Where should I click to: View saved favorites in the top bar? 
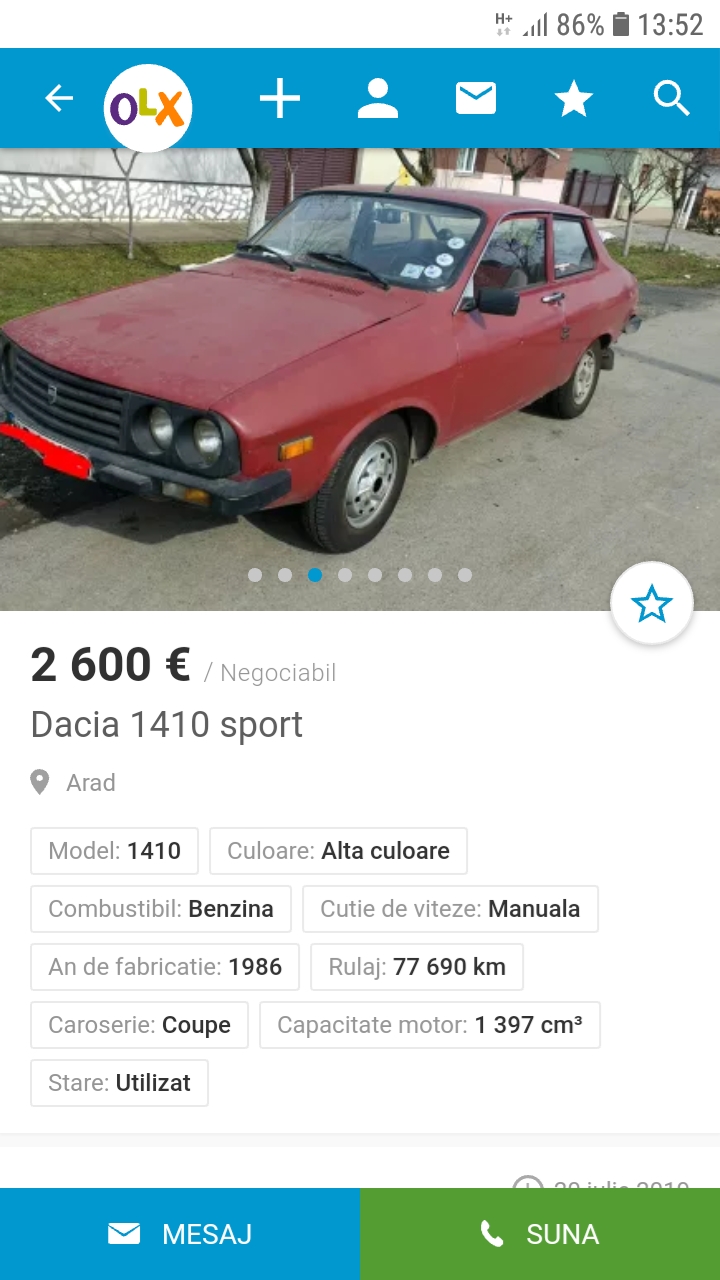point(574,99)
